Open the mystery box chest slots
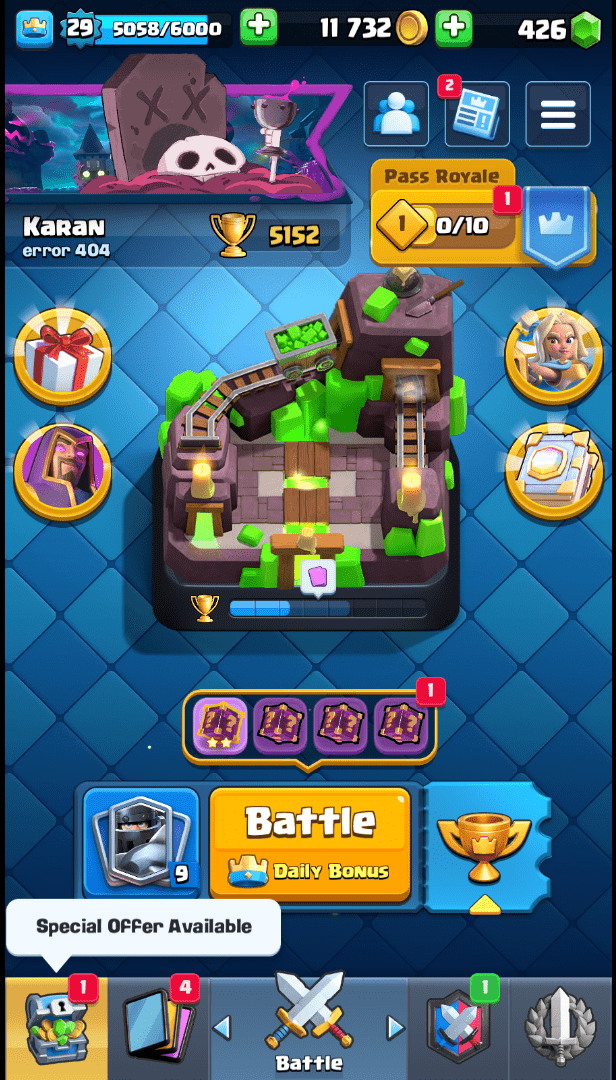Screen dimensions: 616x1080 [x=310, y=726]
